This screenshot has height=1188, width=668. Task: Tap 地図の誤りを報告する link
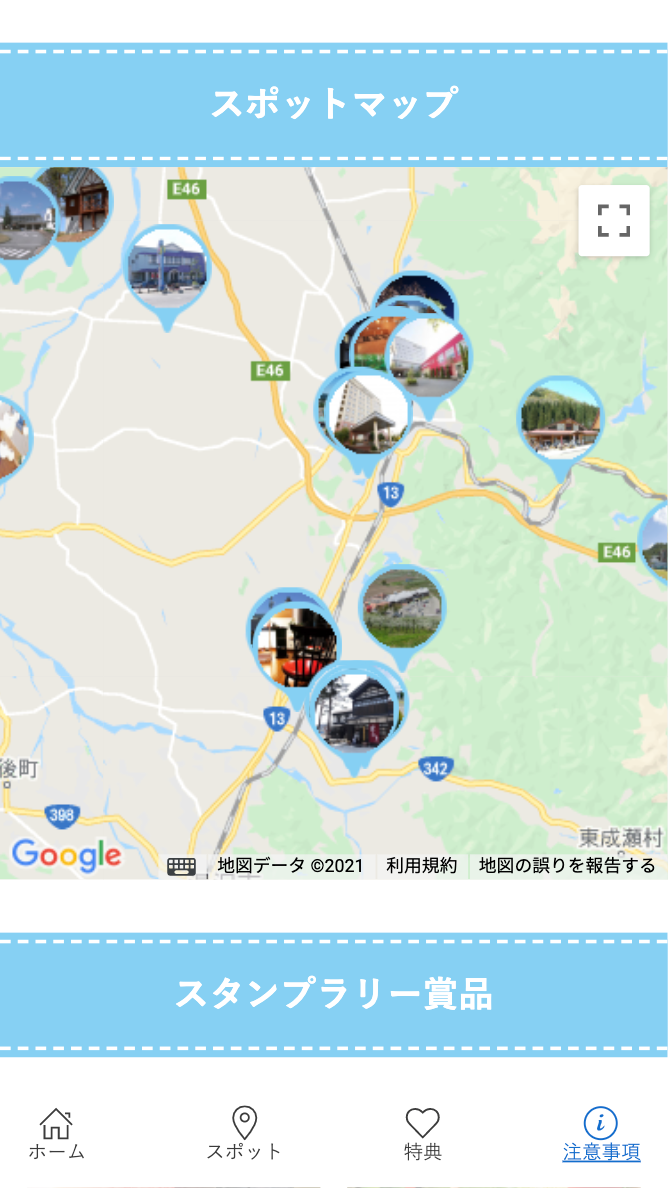(567, 865)
